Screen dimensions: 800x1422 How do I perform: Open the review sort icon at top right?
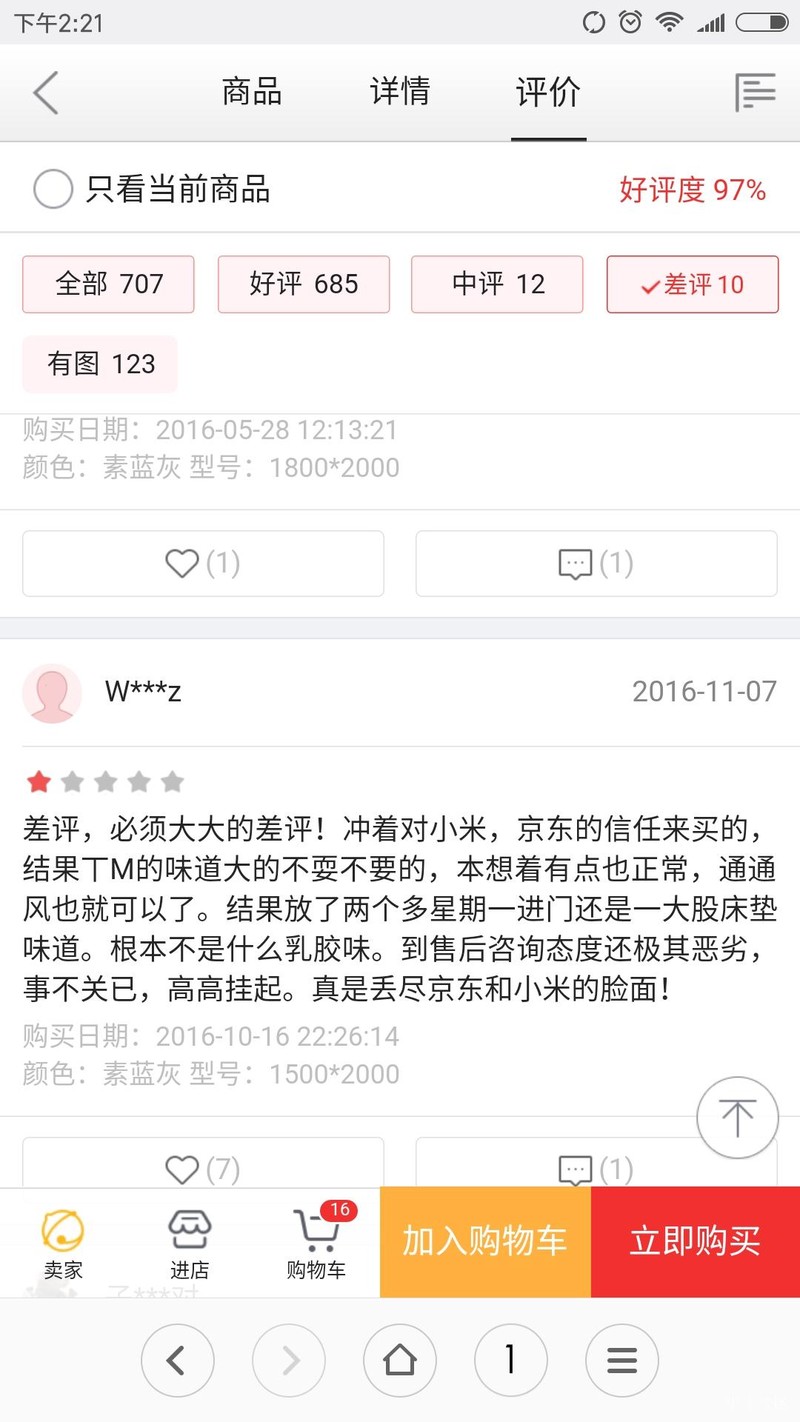click(x=756, y=92)
